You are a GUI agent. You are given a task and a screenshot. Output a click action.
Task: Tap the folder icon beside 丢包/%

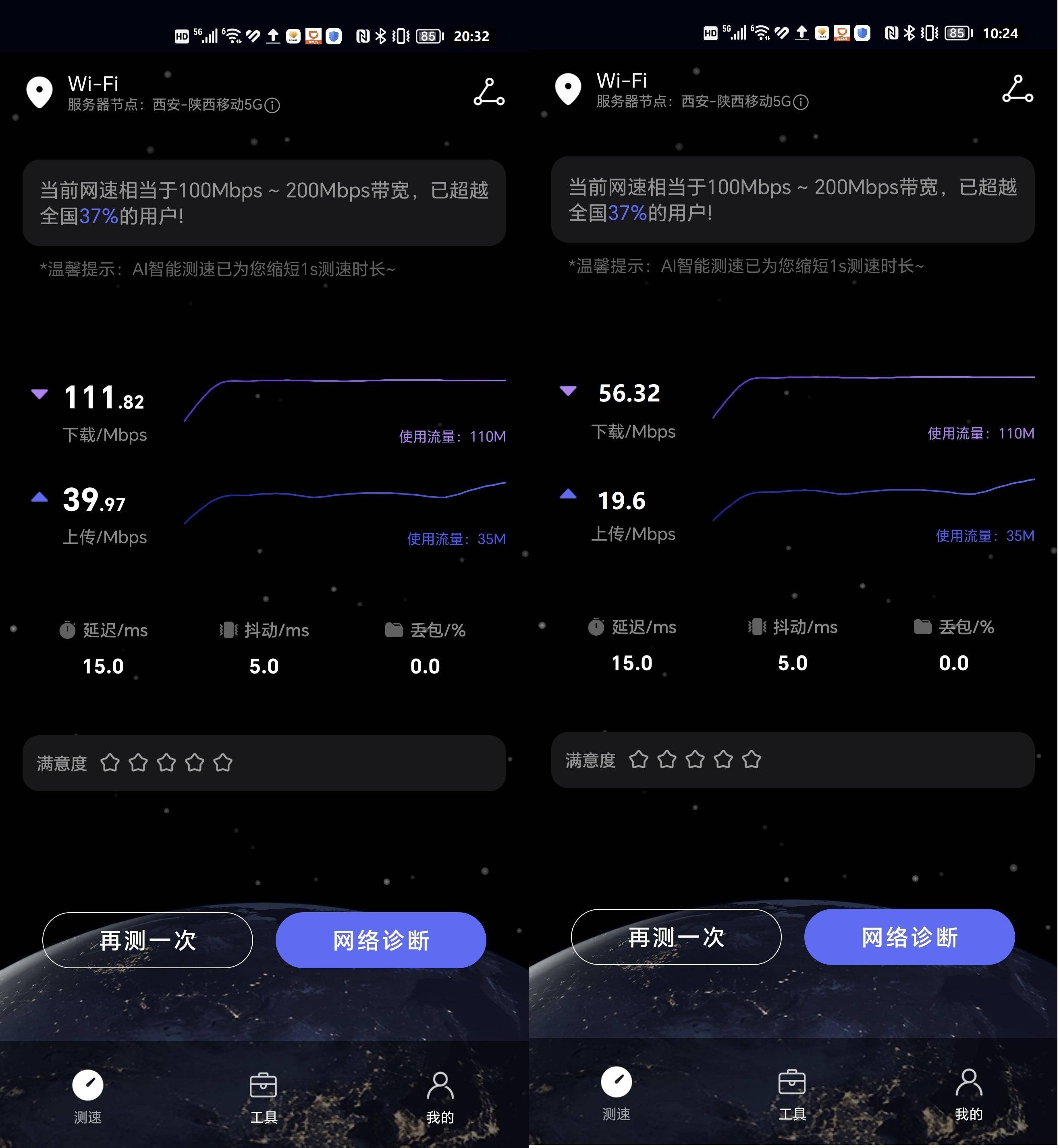click(393, 629)
